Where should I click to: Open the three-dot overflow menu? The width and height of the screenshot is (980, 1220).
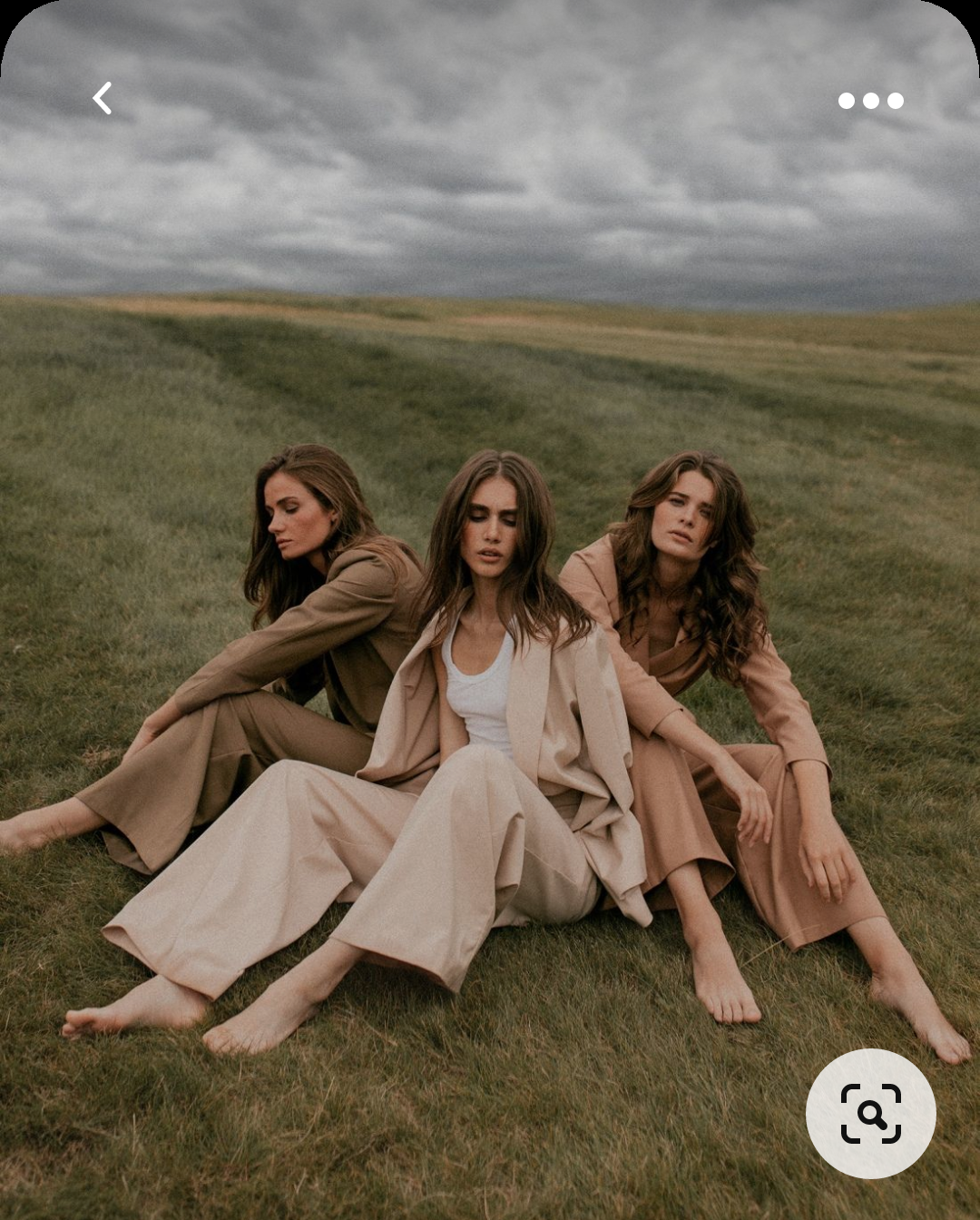coord(870,101)
